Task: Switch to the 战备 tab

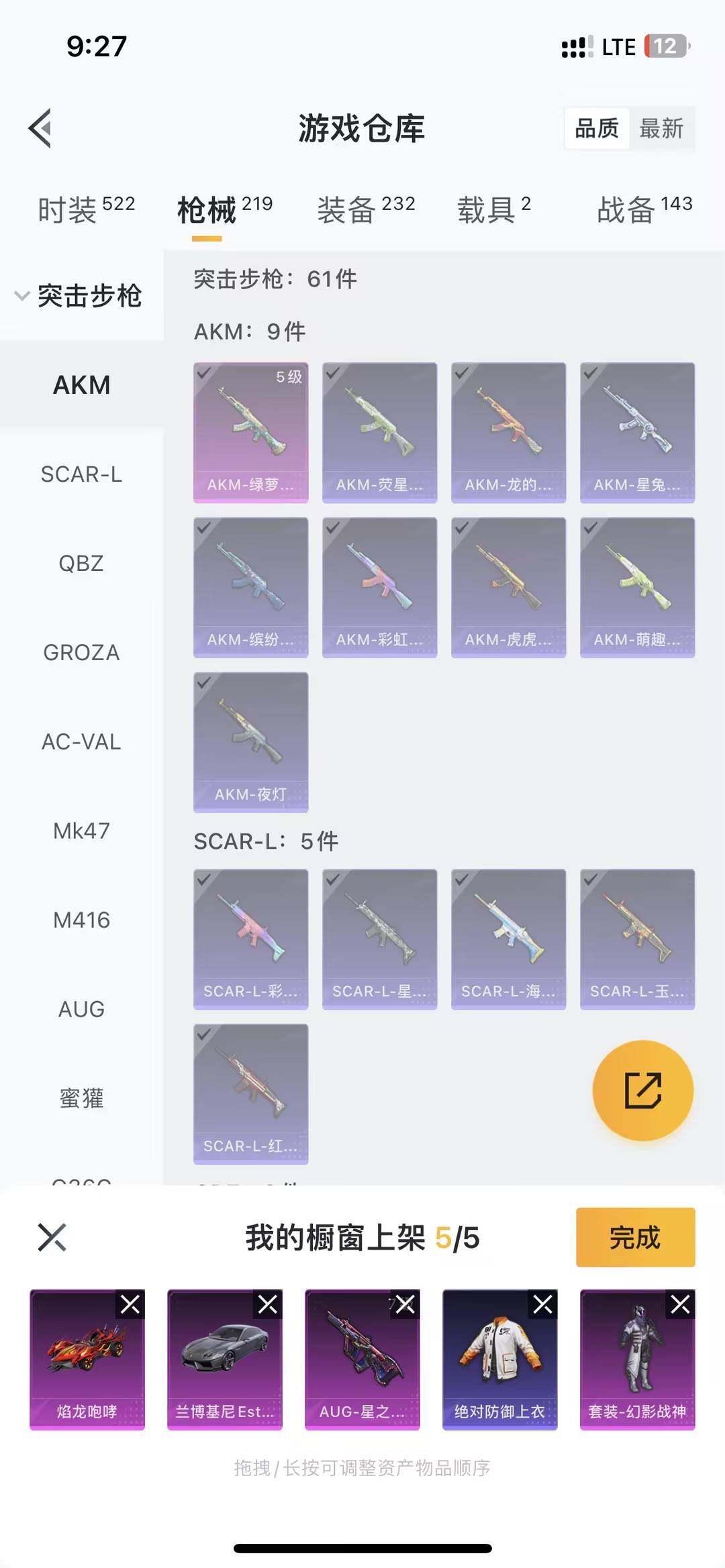Action: click(644, 209)
